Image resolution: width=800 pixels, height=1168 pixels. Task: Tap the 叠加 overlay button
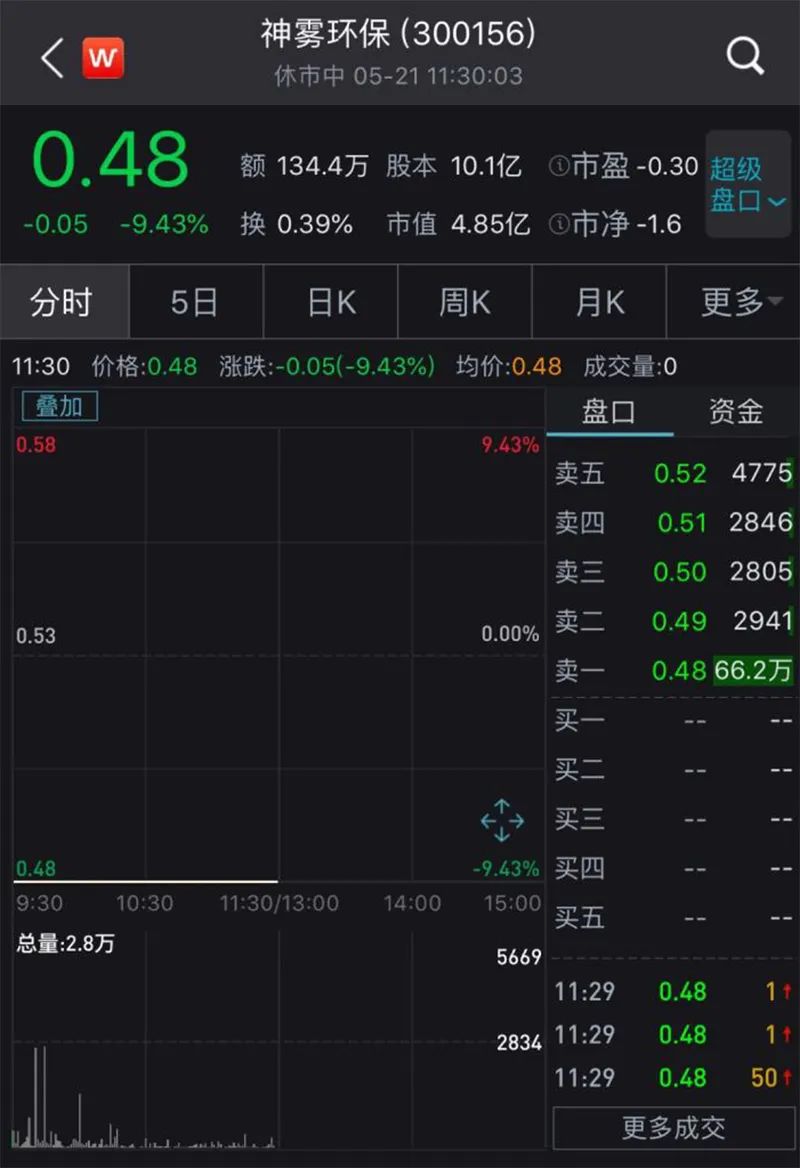(60, 406)
